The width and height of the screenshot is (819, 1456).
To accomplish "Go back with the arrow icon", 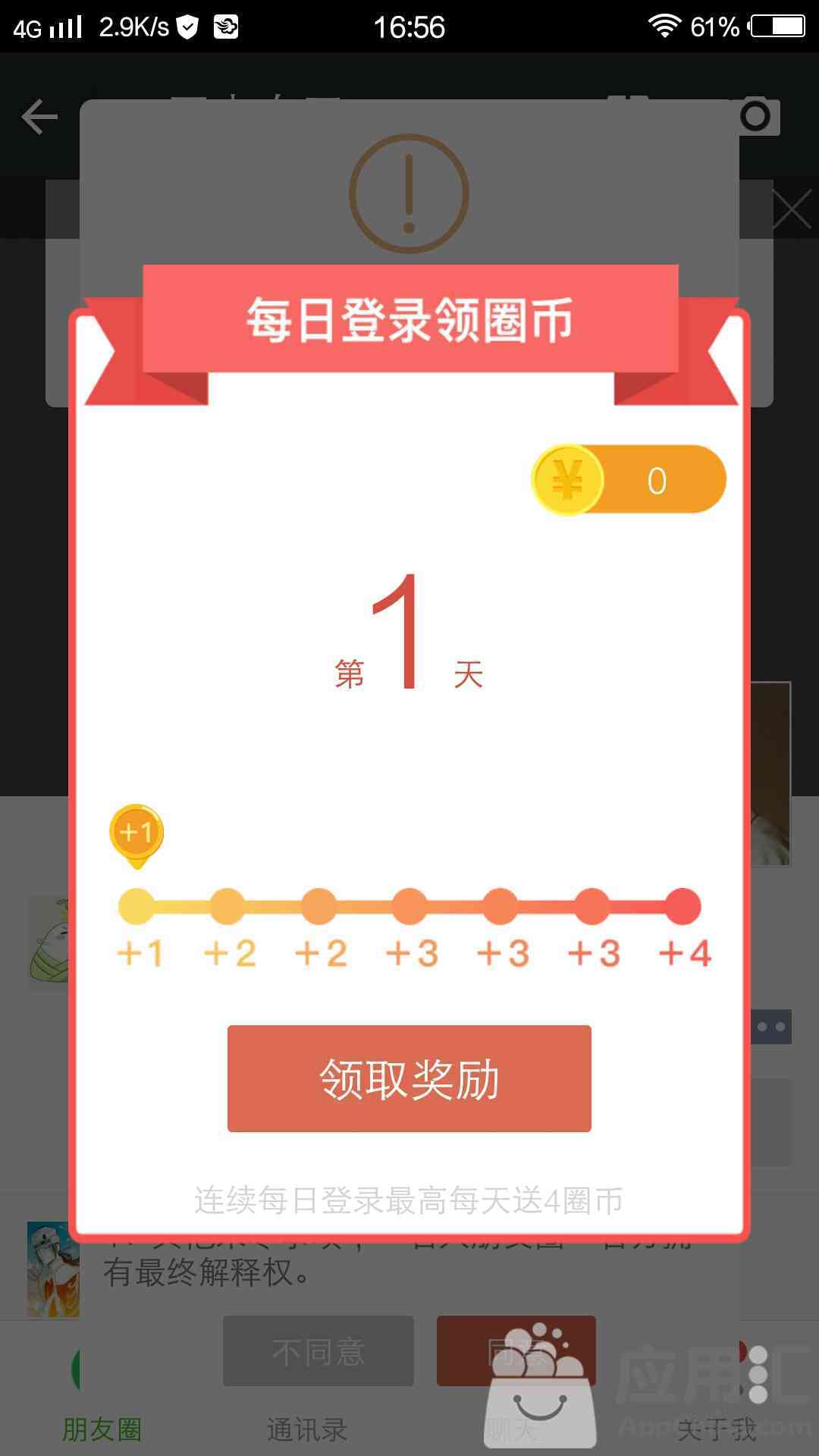I will [39, 118].
